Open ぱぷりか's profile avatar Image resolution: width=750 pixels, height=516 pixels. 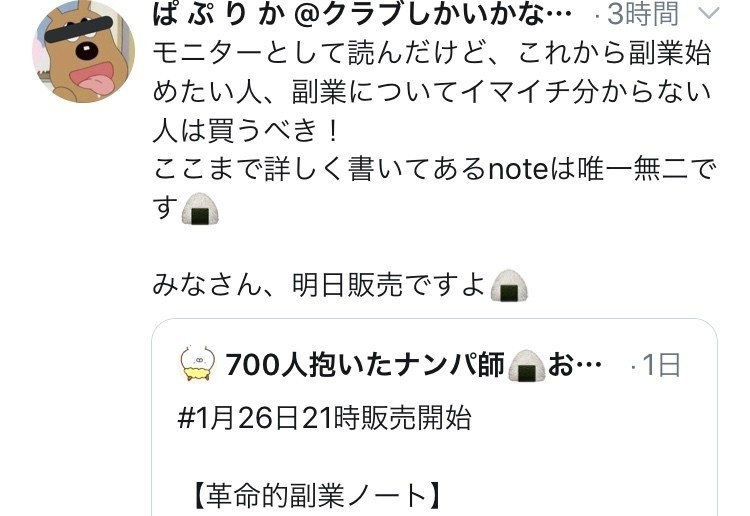click(x=83, y=52)
